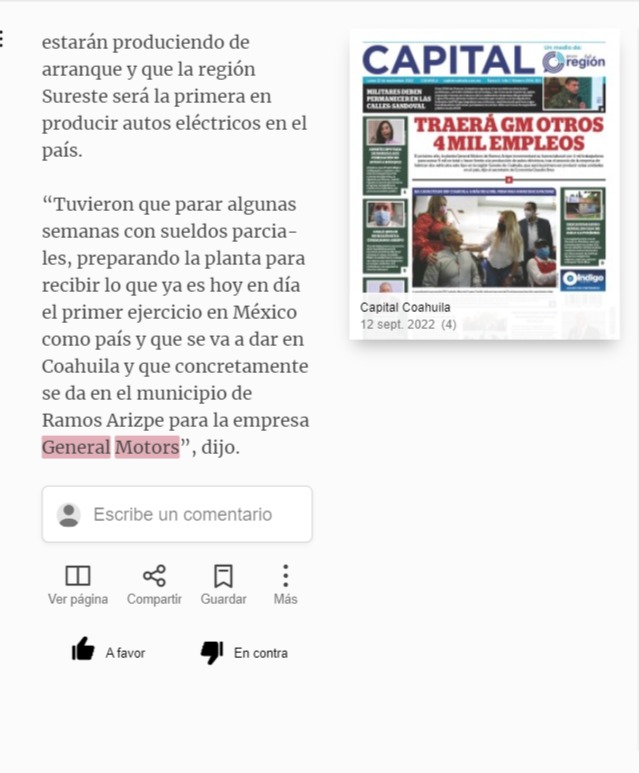Vote A favor with thumbs up

108,652
